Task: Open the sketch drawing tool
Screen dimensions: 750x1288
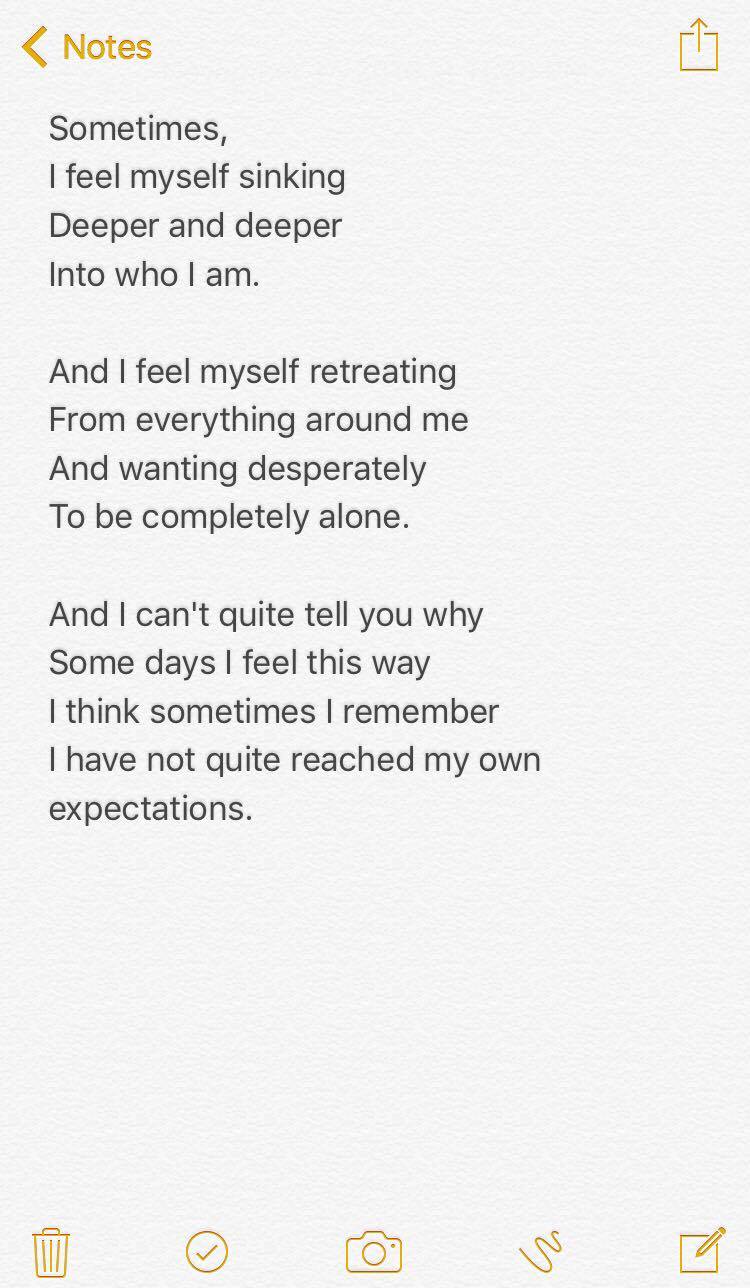Action: (541, 1251)
